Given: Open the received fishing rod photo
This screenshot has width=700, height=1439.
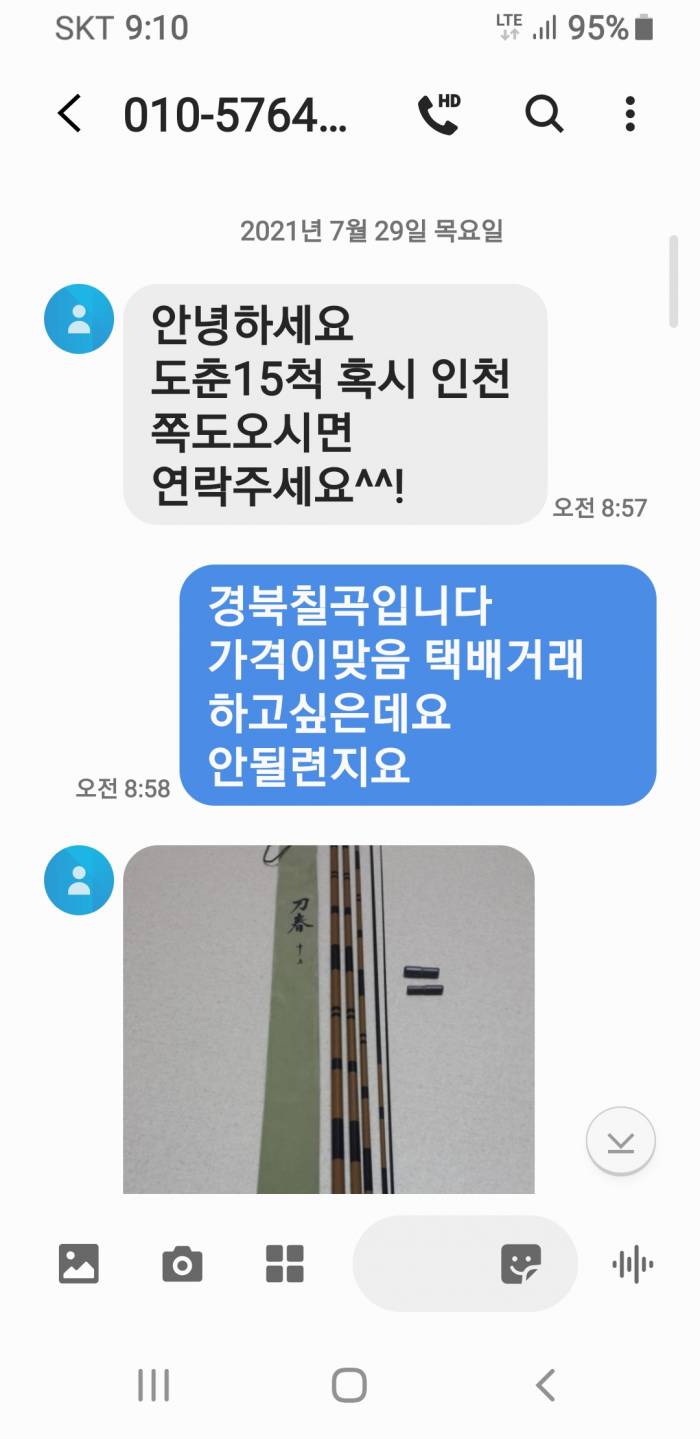Looking at the screenshot, I should (328, 1018).
